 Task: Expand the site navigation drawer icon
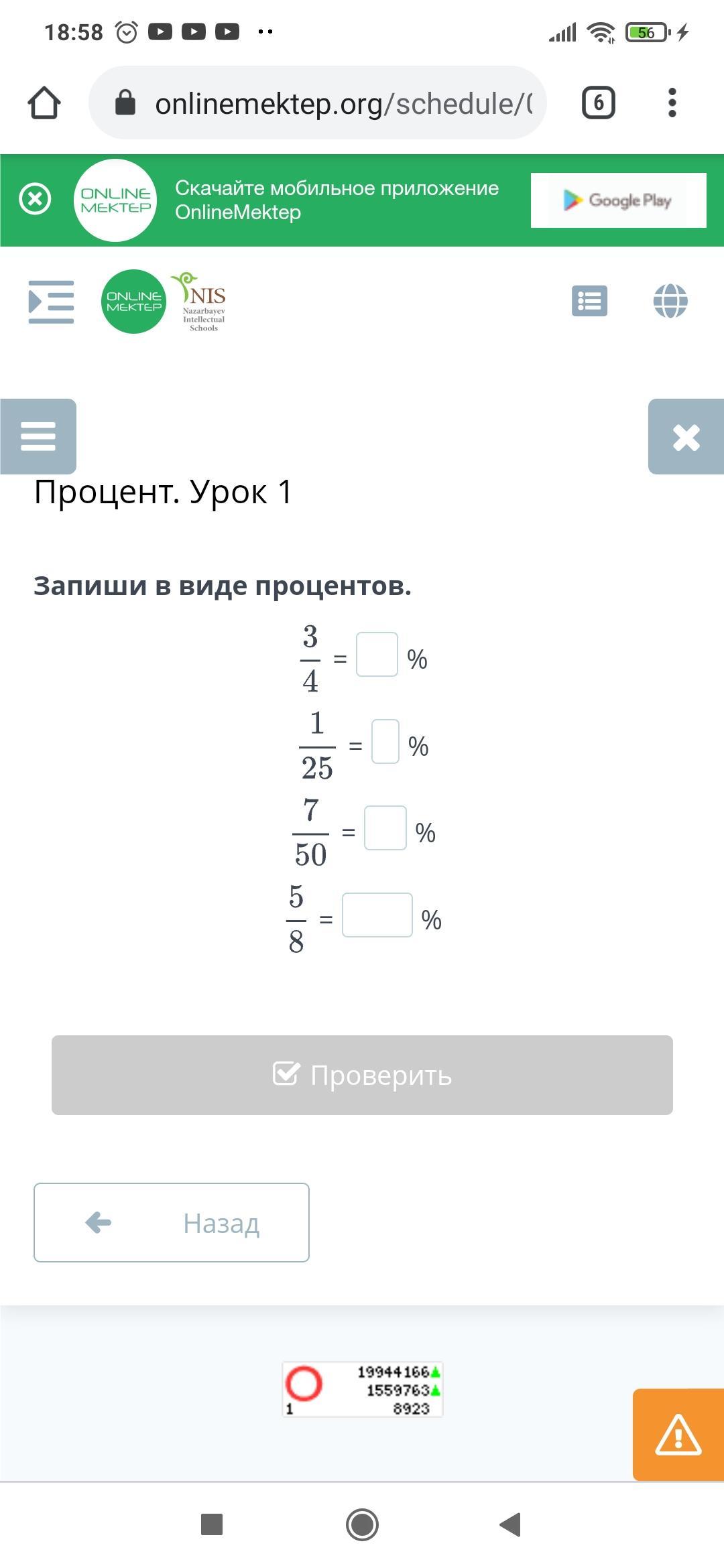point(51,302)
